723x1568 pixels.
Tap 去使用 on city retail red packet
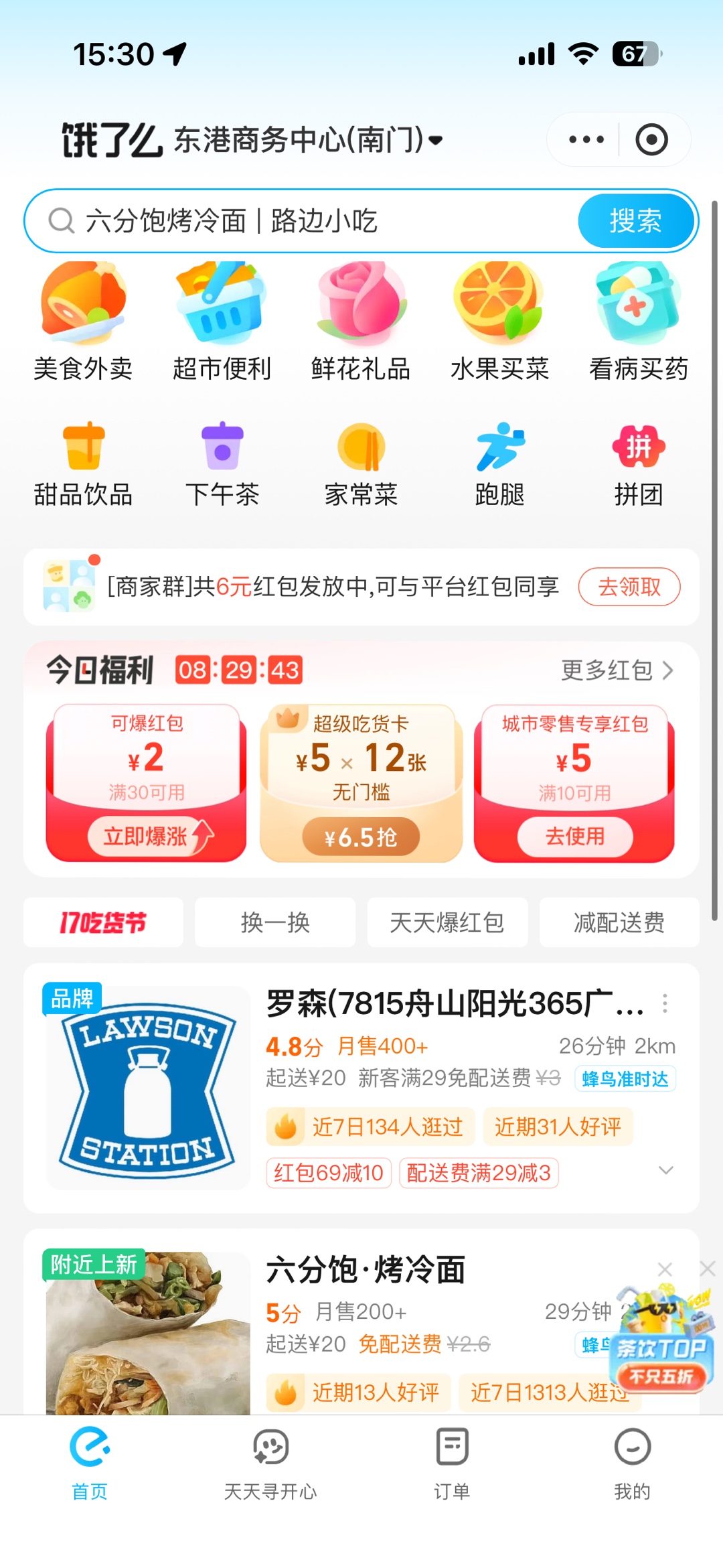pos(574,836)
